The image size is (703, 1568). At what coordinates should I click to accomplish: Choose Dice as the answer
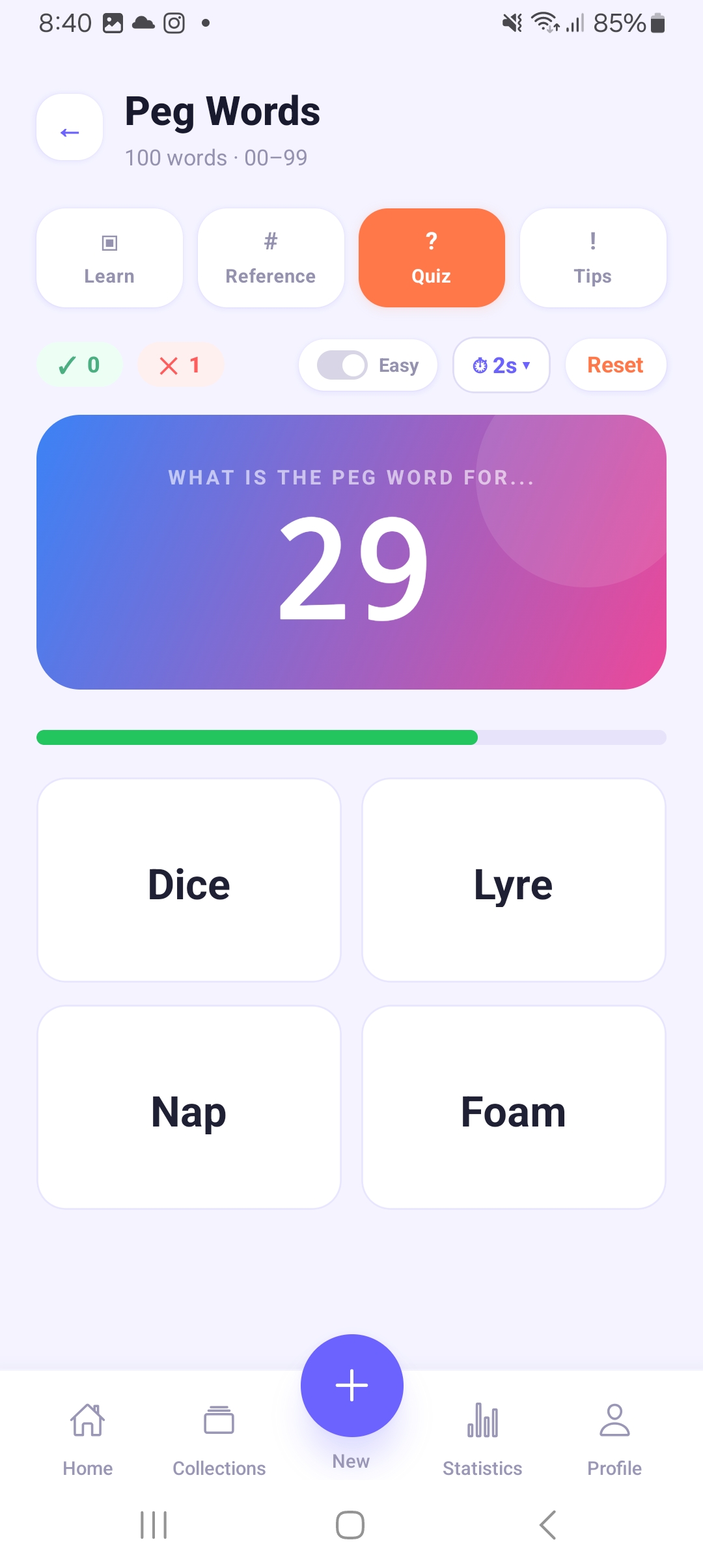(189, 880)
